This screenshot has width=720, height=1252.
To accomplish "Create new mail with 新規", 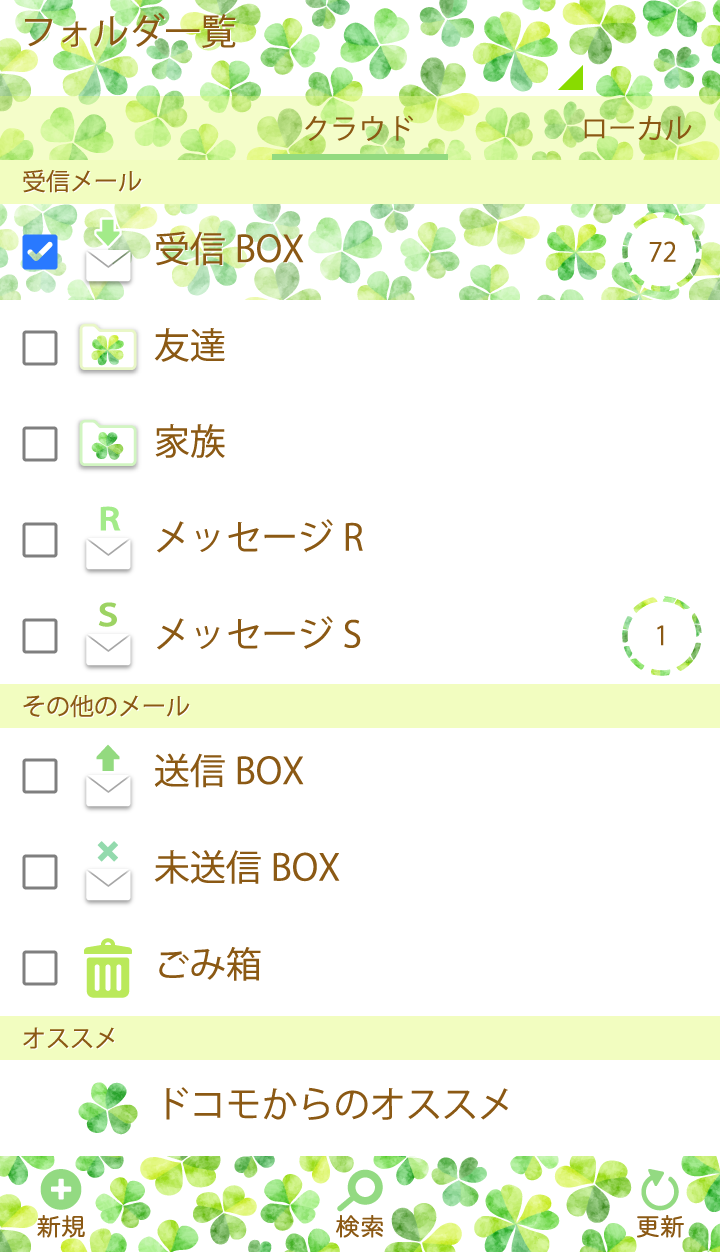I will click(61, 1205).
